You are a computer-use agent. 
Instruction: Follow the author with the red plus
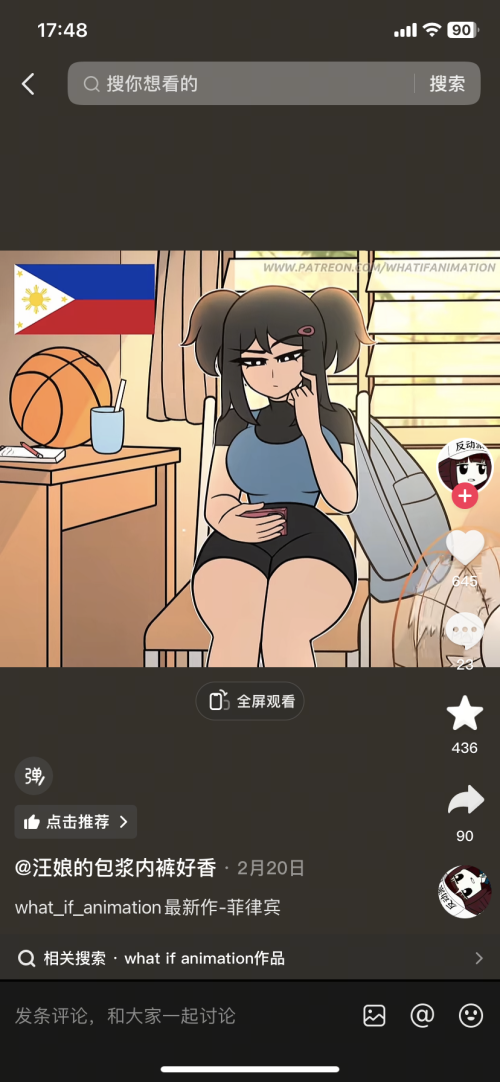click(x=465, y=495)
